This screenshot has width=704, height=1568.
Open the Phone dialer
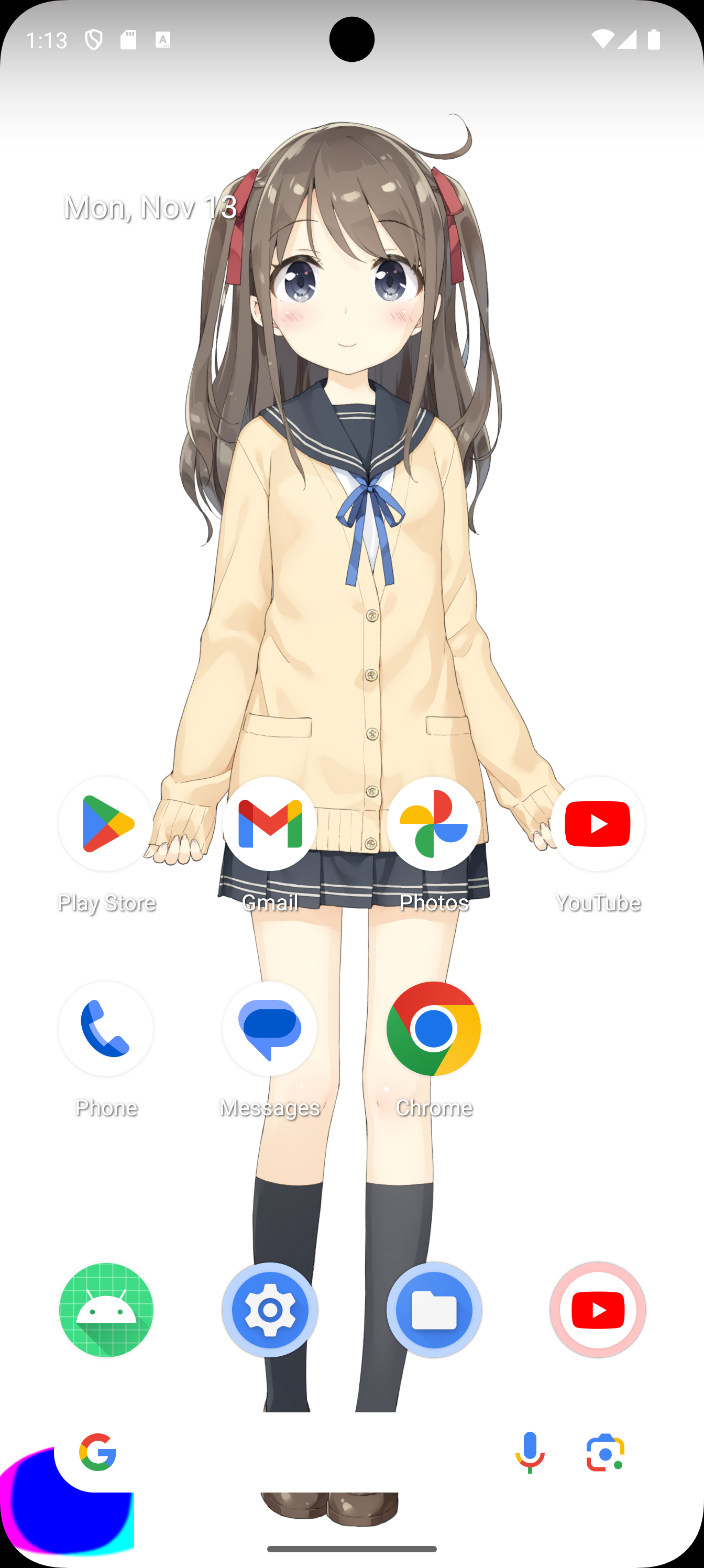[106, 1029]
